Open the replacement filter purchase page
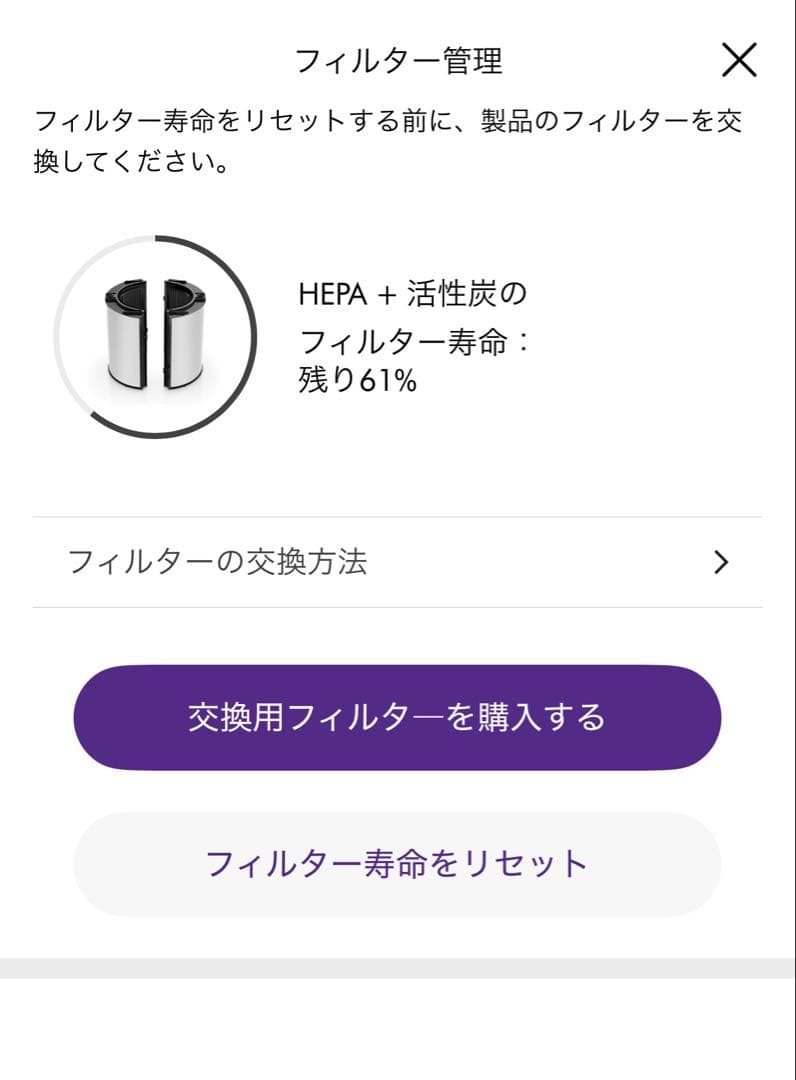Image resolution: width=796 pixels, height=1080 pixels. pos(398,716)
